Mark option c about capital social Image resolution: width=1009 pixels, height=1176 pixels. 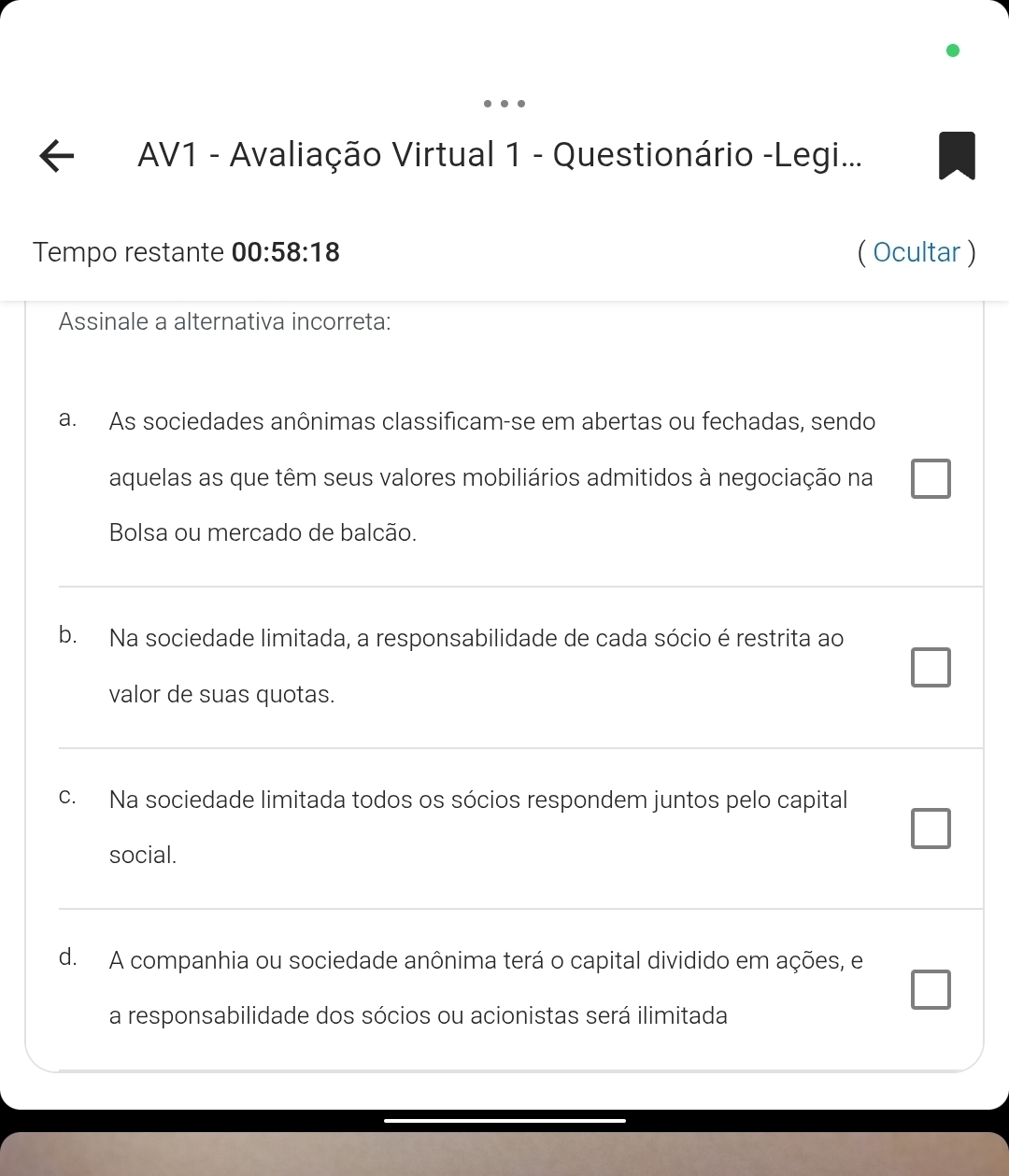point(931,829)
